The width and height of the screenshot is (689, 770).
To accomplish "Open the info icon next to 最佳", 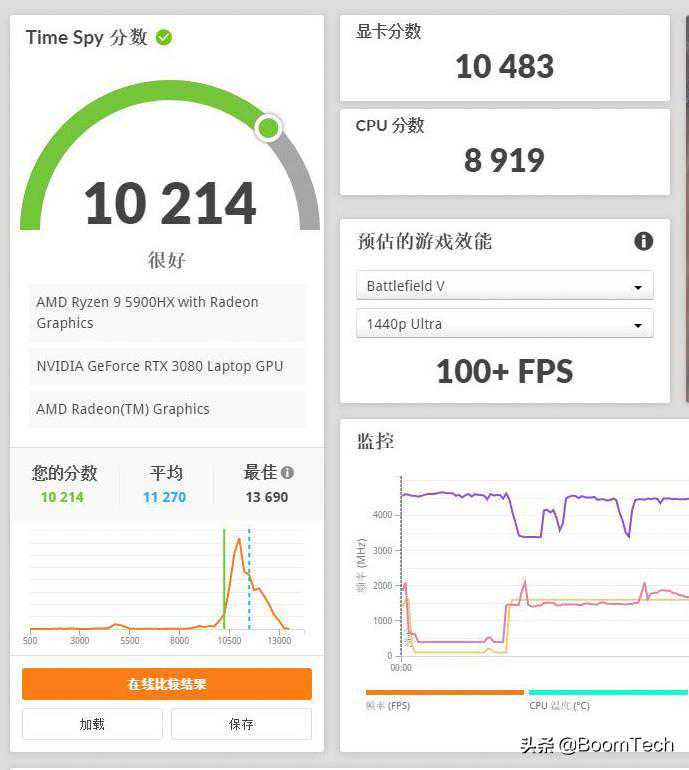I will pos(288,473).
